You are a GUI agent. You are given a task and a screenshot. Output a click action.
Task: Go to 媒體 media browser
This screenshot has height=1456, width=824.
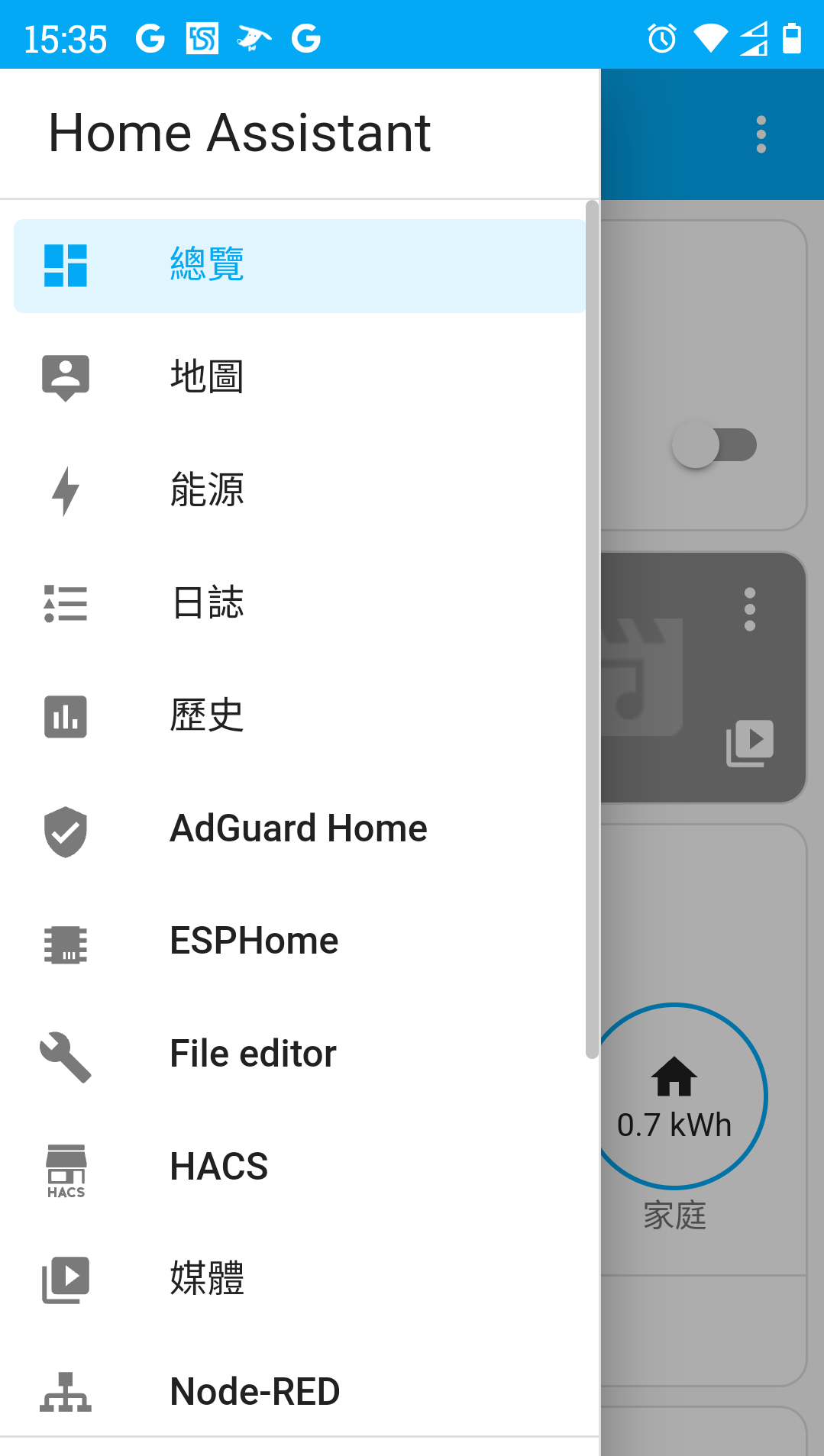(298, 1279)
